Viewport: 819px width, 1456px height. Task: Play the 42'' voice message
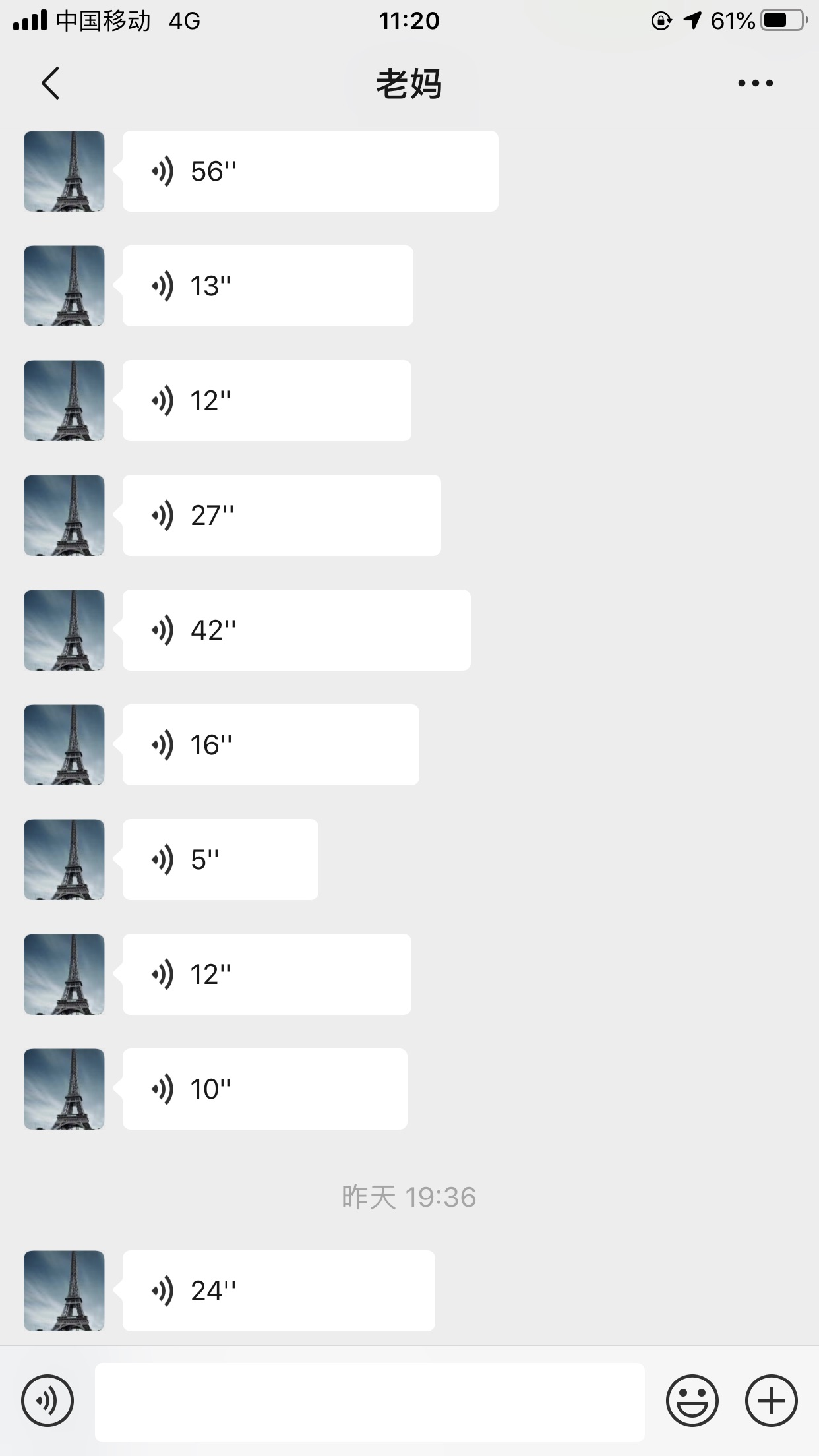point(297,630)
